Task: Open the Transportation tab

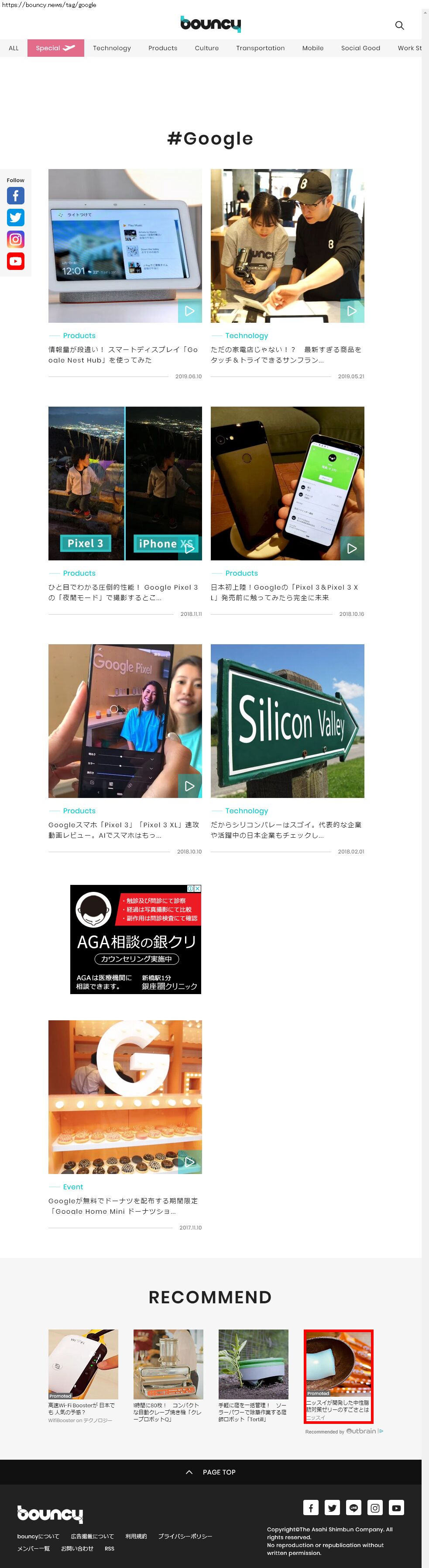Action: (260, 48)
